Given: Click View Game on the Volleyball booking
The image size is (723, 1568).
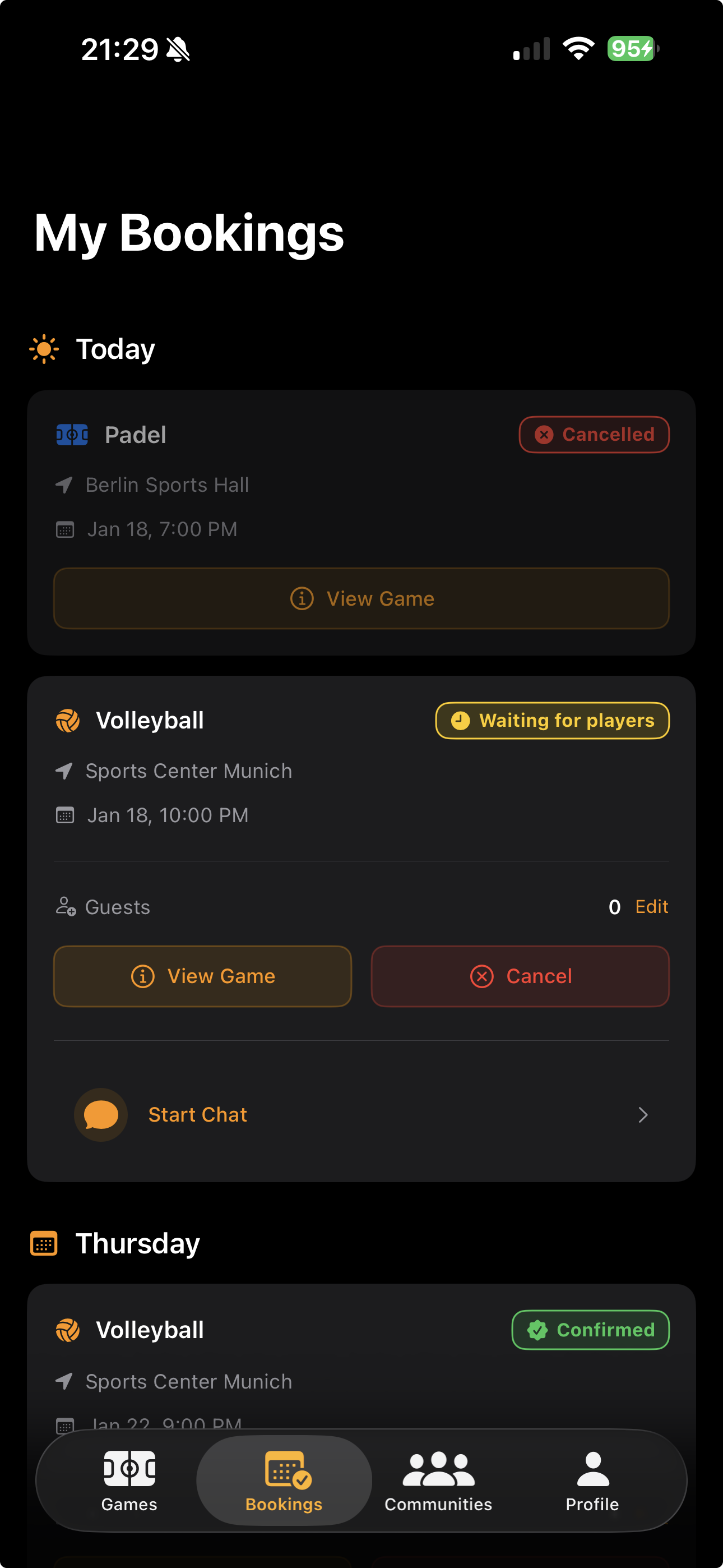Looking at the screenshot, I should pyautogui.click(x=202, y=976).
